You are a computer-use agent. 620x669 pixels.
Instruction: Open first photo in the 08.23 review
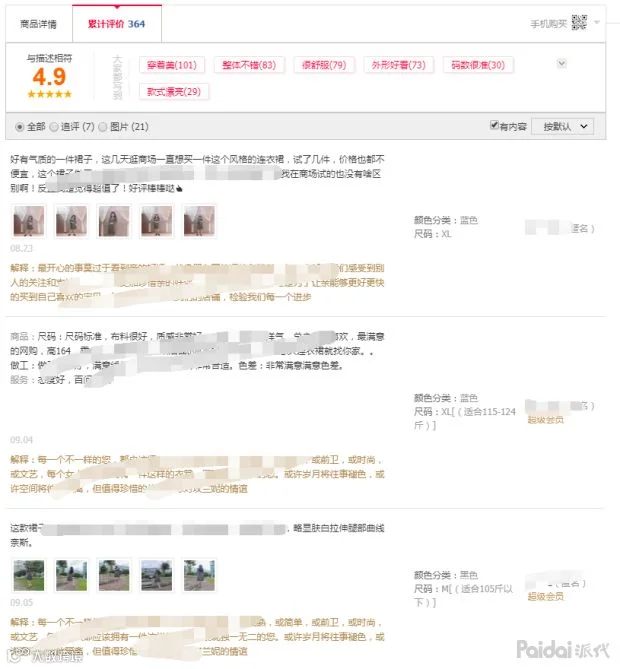point(29,221)
